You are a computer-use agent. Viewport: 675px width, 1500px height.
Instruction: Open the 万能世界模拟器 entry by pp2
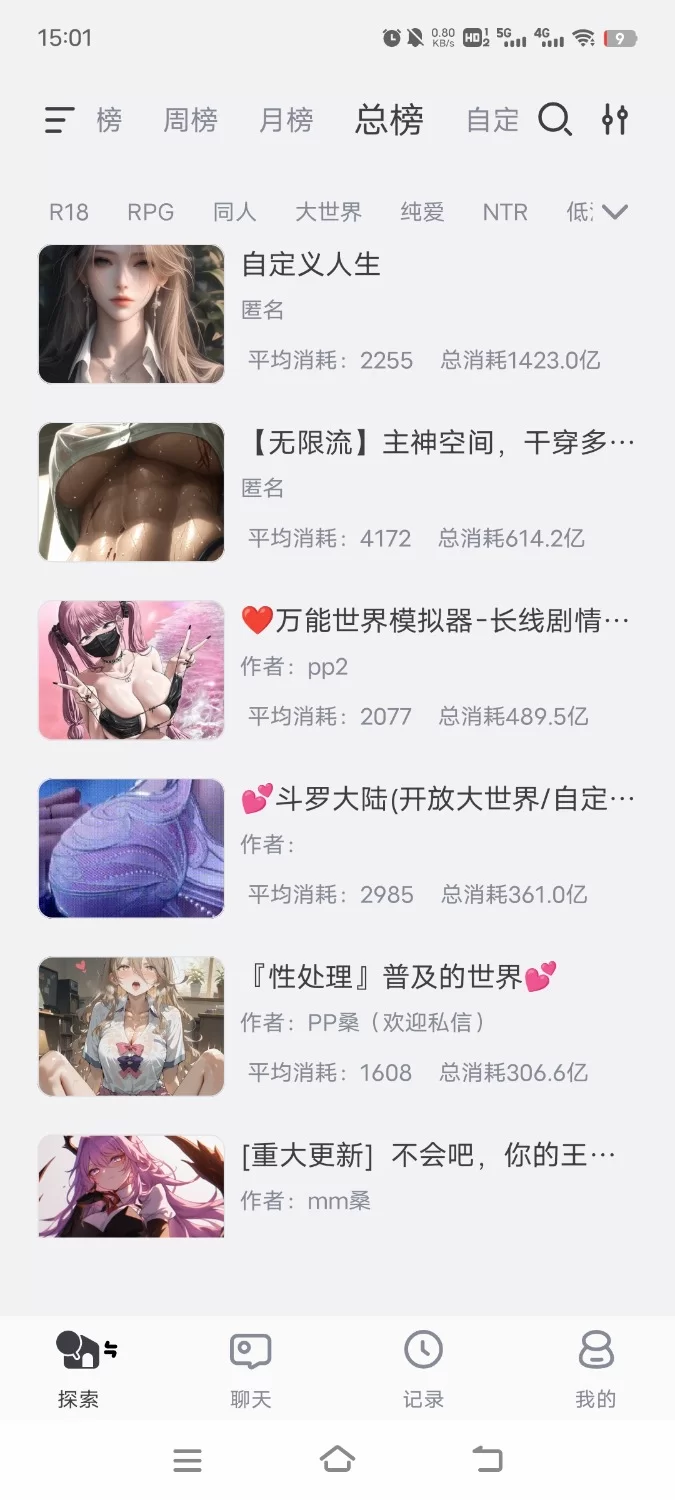click(435, 621)
